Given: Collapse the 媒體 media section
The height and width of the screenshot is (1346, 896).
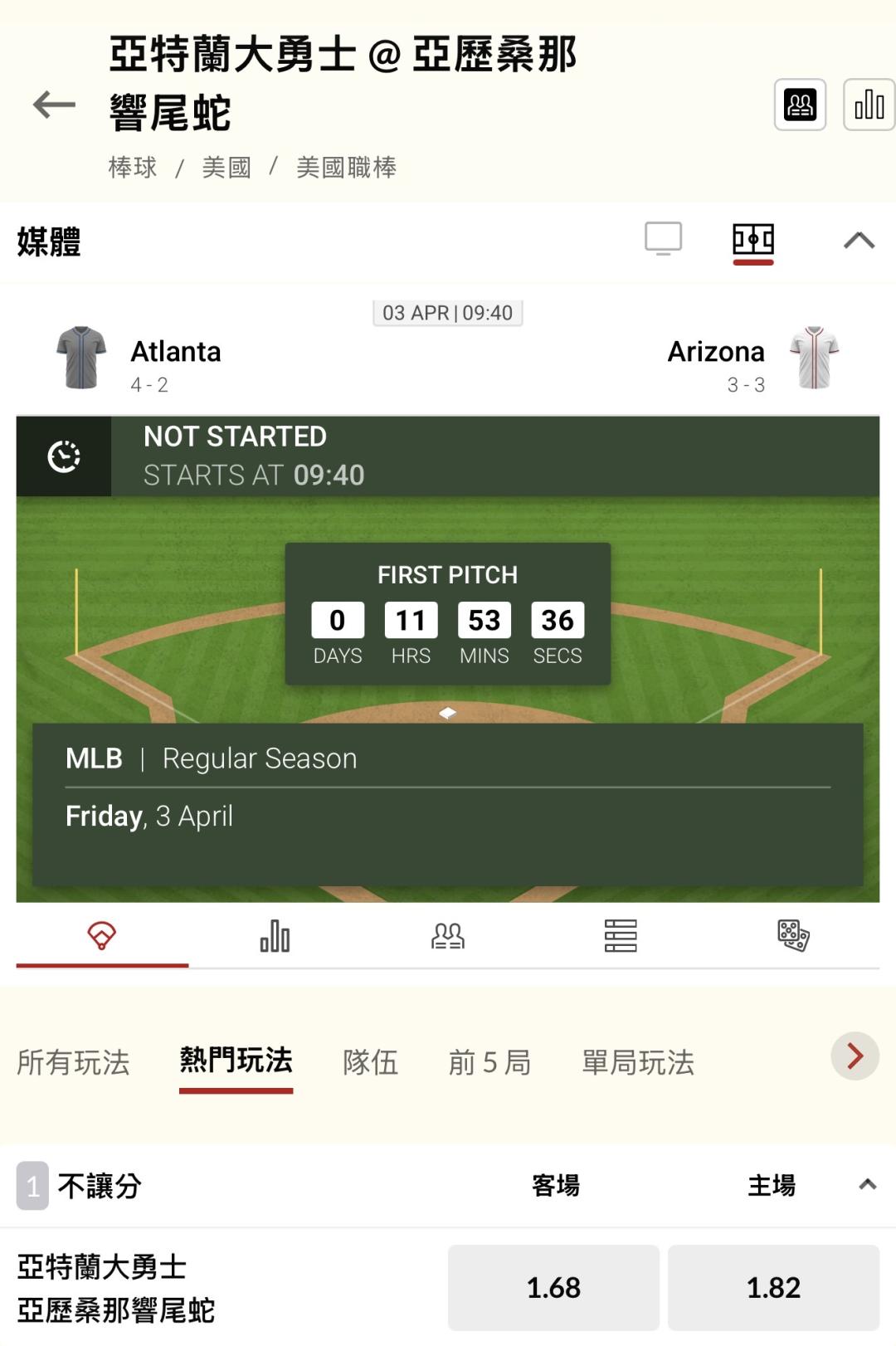Looking at the screenshot, I should point(859,241).
